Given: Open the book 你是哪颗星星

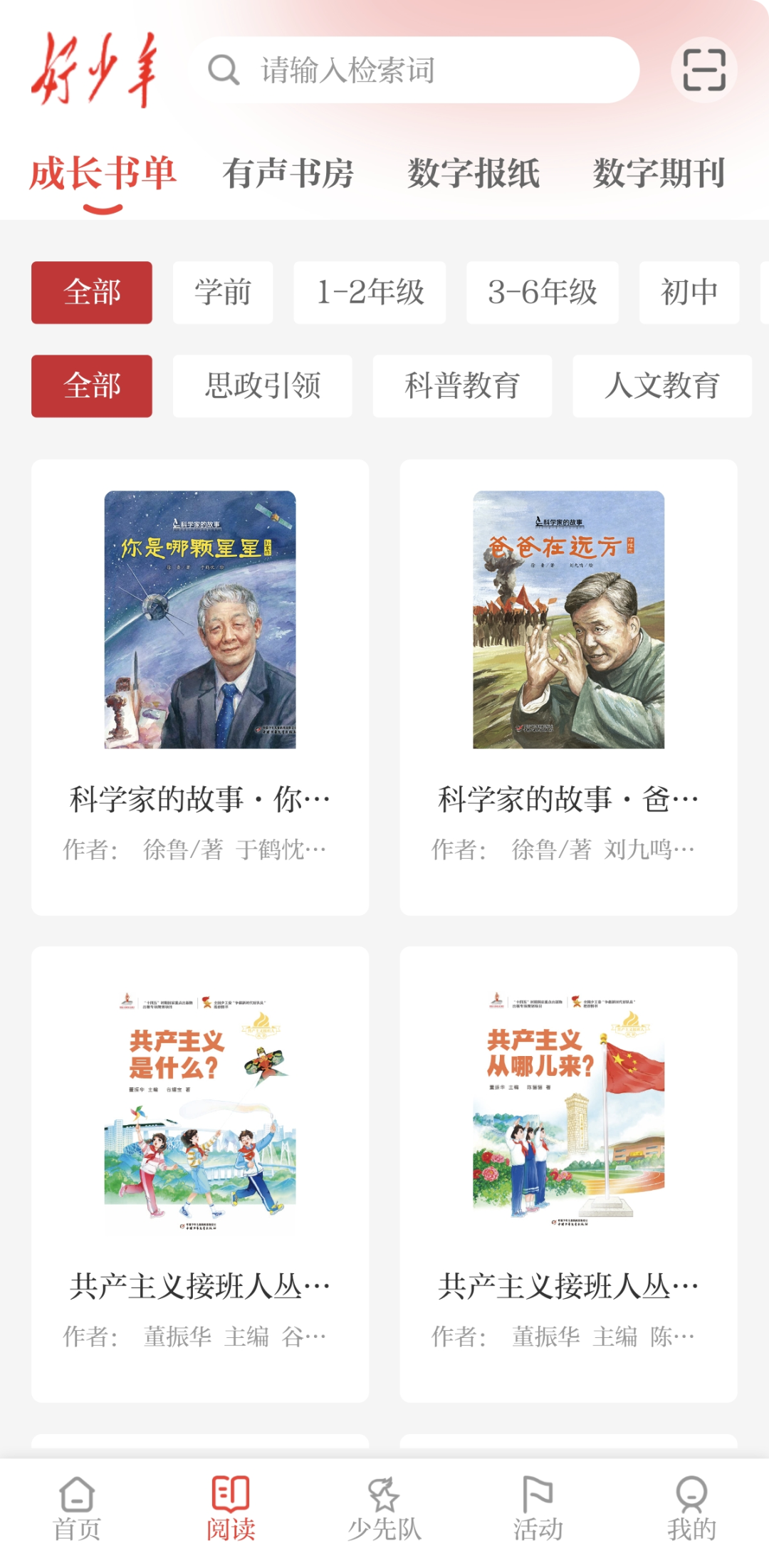Looking at the screenshot, I should pos(200,620).
